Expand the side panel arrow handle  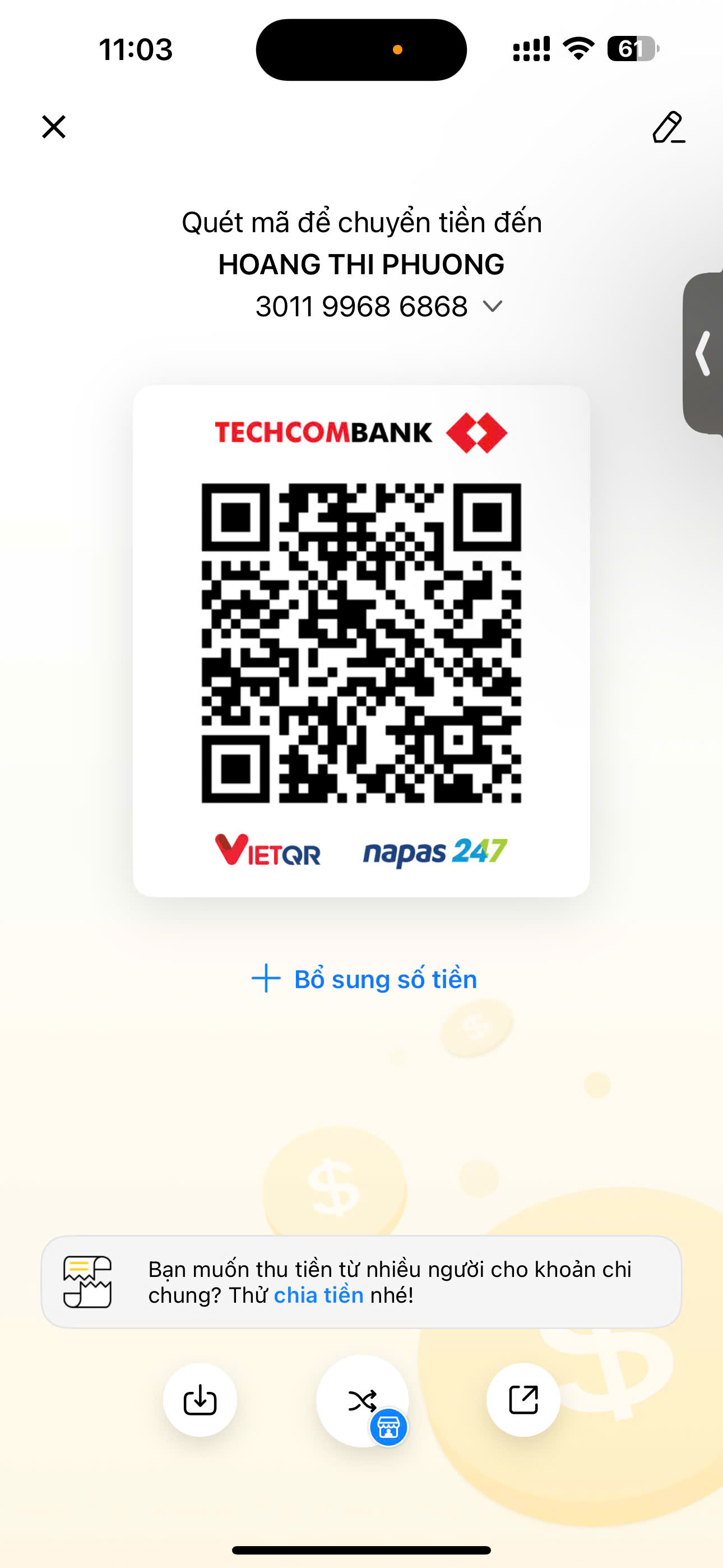pyautogui.click(x=704, y=353)
